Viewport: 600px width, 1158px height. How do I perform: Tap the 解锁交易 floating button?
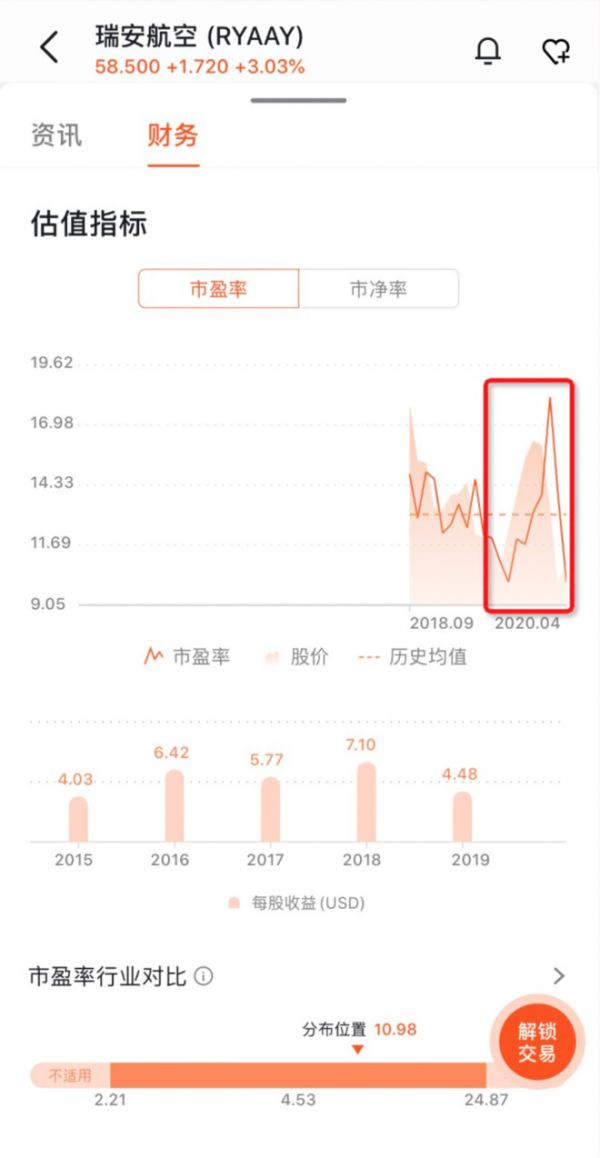click(537, 1044)
